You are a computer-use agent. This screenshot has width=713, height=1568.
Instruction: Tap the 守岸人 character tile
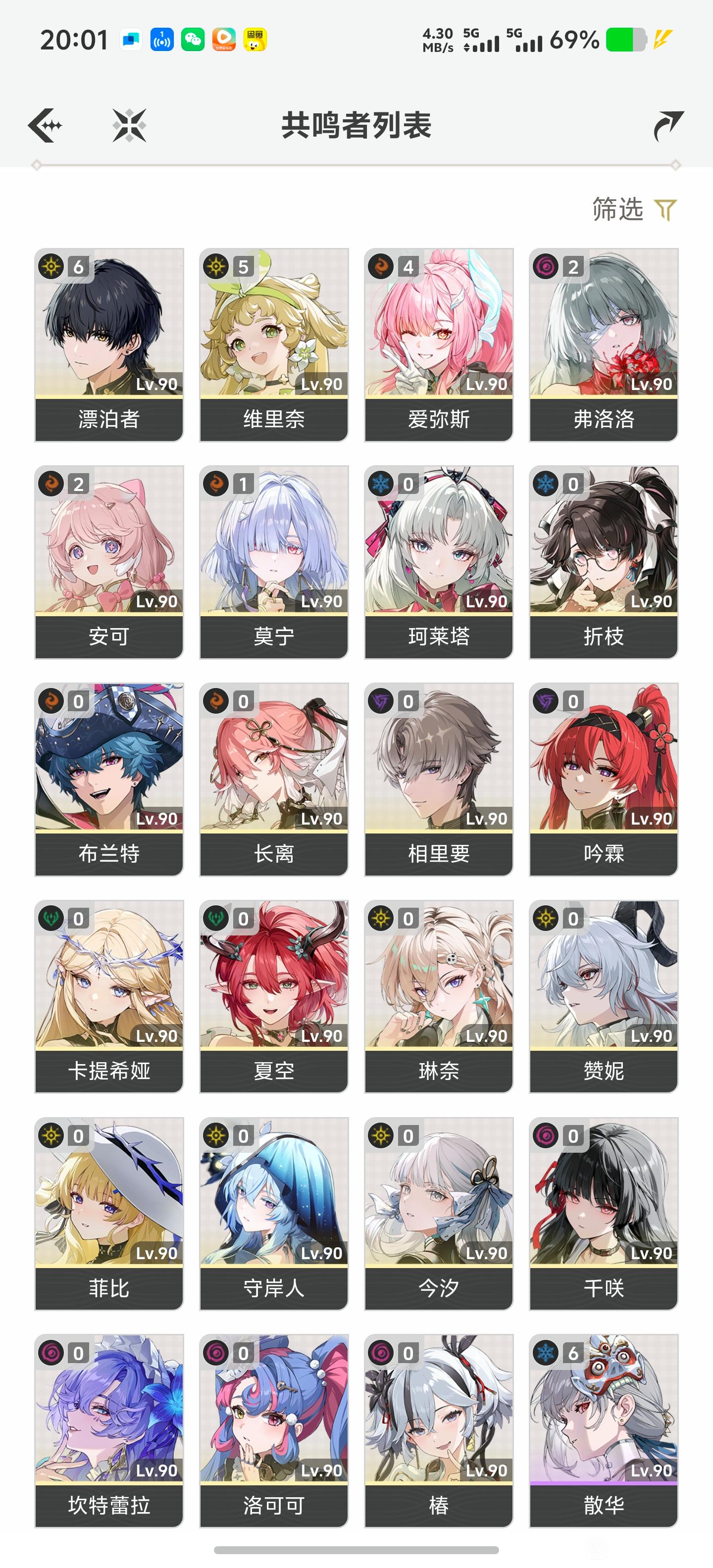coord(274,1213)
